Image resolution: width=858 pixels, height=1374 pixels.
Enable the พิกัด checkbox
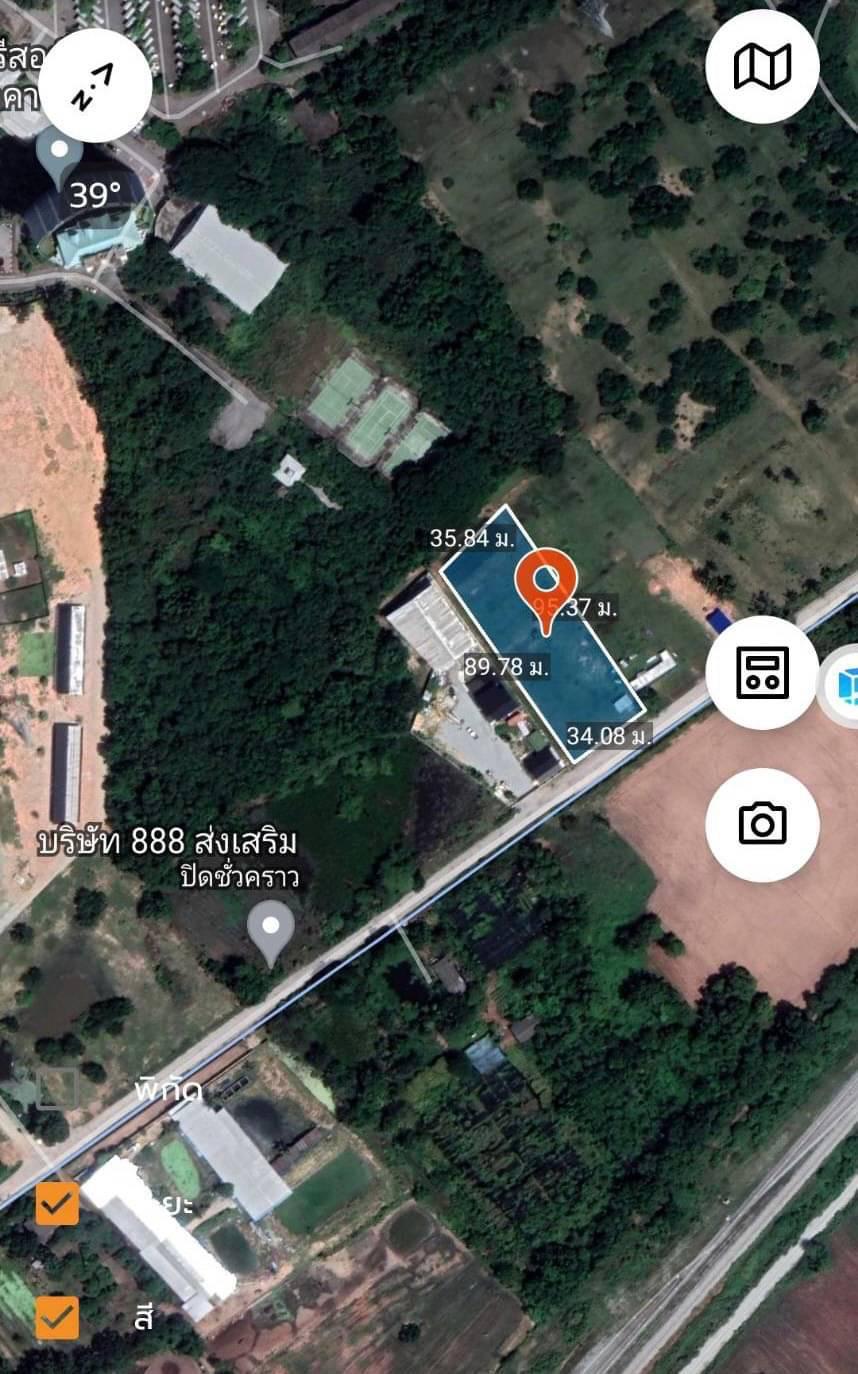pyautogui.click(x=57, y=1089)
